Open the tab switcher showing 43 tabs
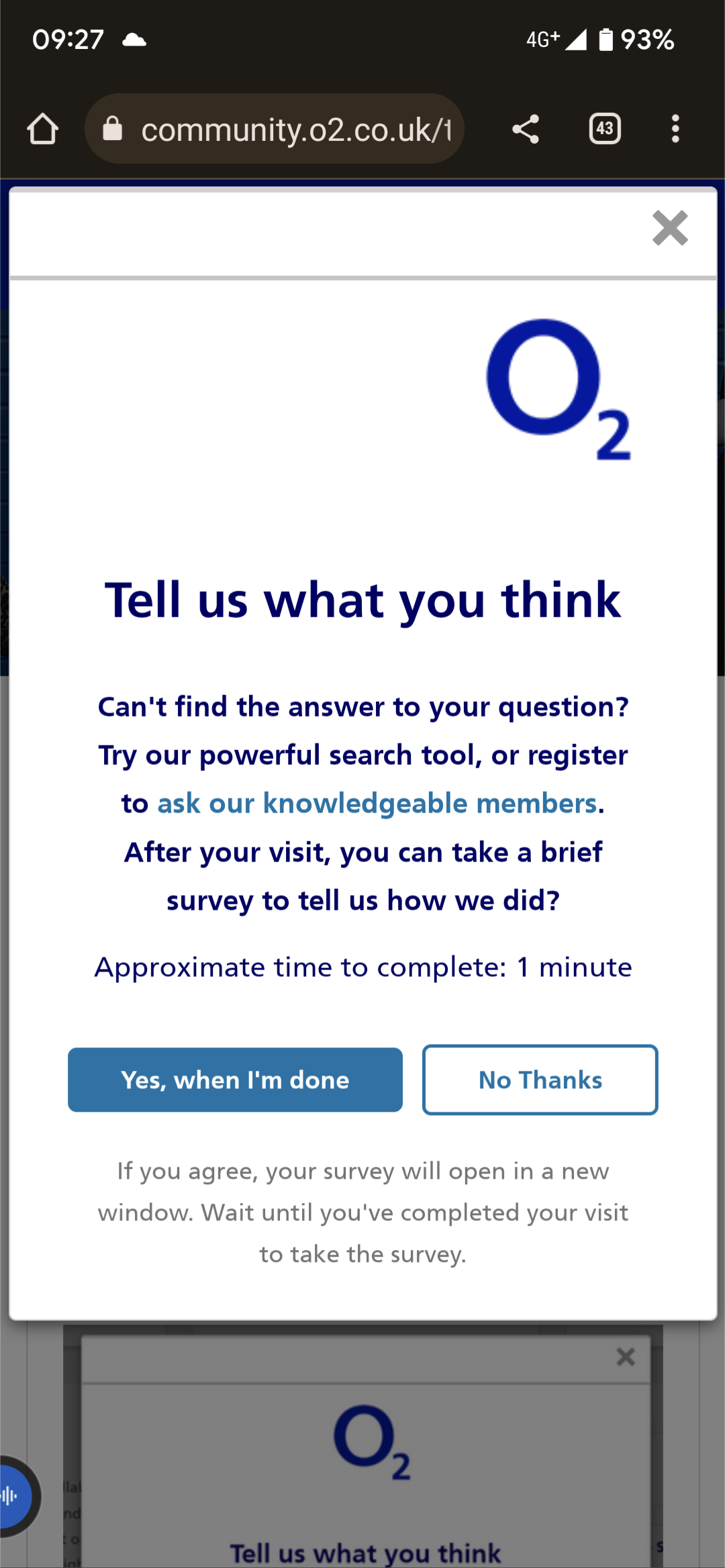This screenshot has width=725, height=1568. tap(603, 128)
